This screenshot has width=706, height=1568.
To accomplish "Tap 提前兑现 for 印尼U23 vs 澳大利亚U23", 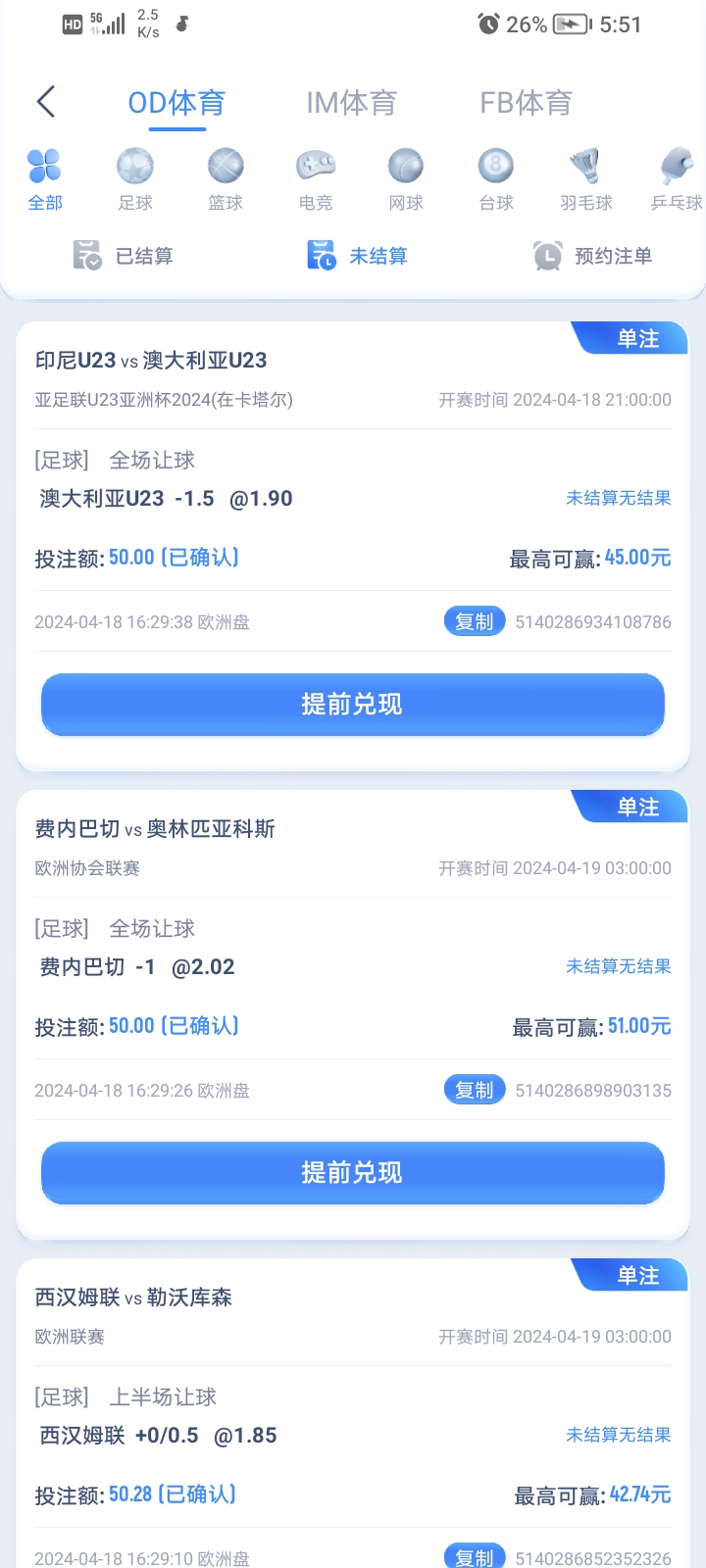I will (x=353, y=704).
